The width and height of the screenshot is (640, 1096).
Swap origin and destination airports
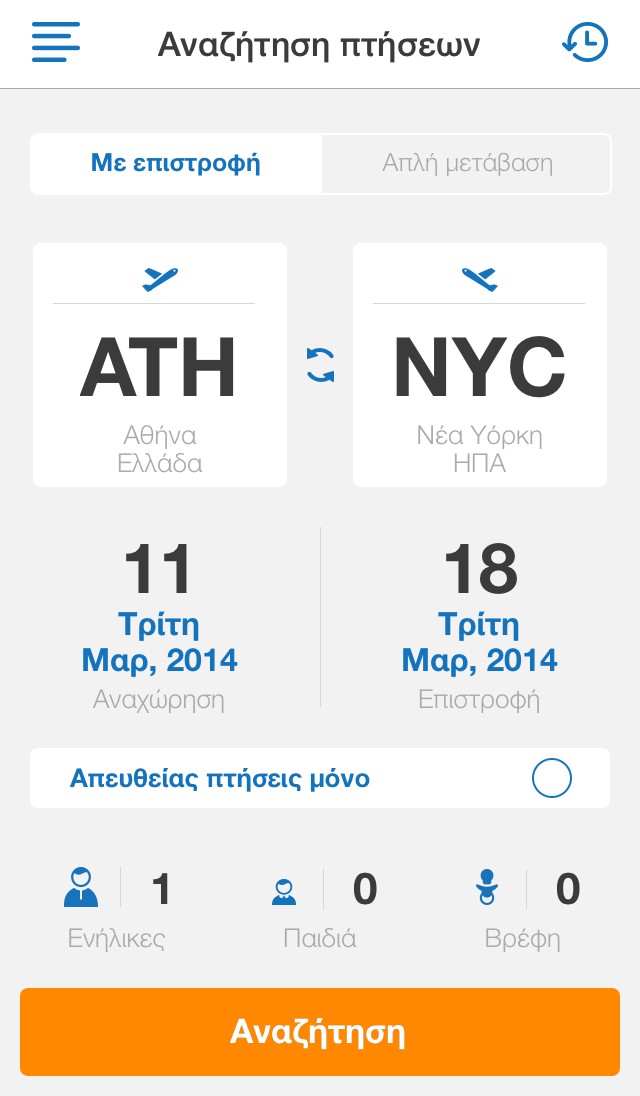coord(320,365)
